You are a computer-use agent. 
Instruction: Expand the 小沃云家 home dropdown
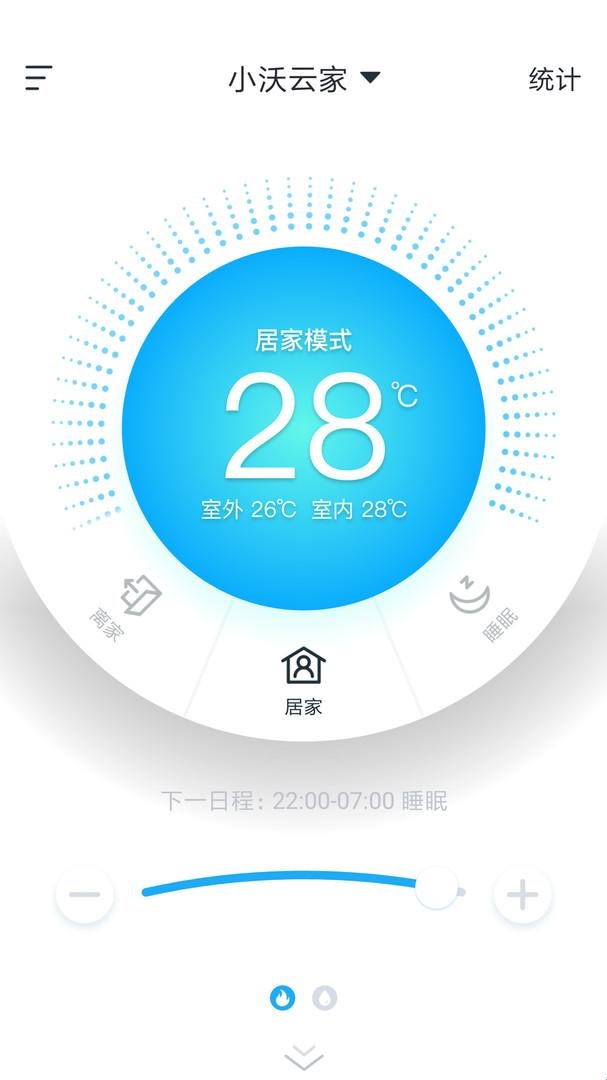[304, 79]
